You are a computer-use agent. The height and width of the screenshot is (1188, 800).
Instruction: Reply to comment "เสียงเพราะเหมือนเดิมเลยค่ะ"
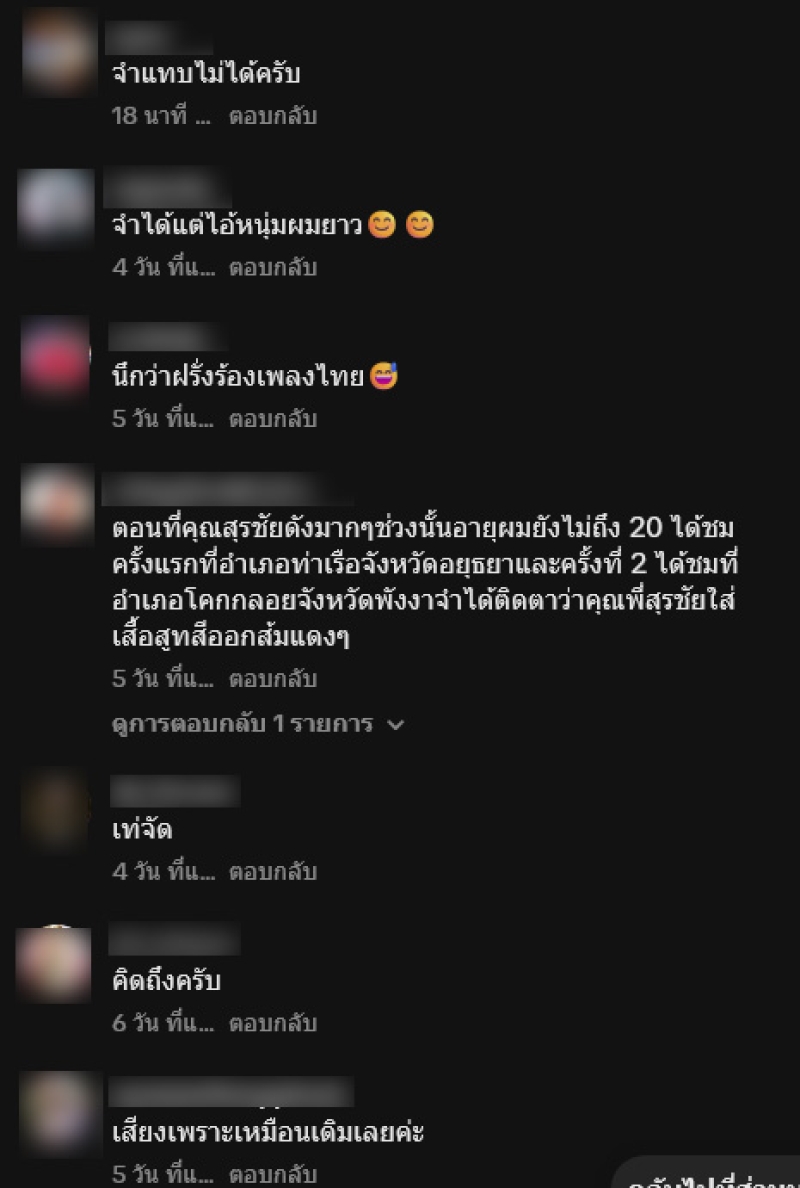pos(272,1174)
